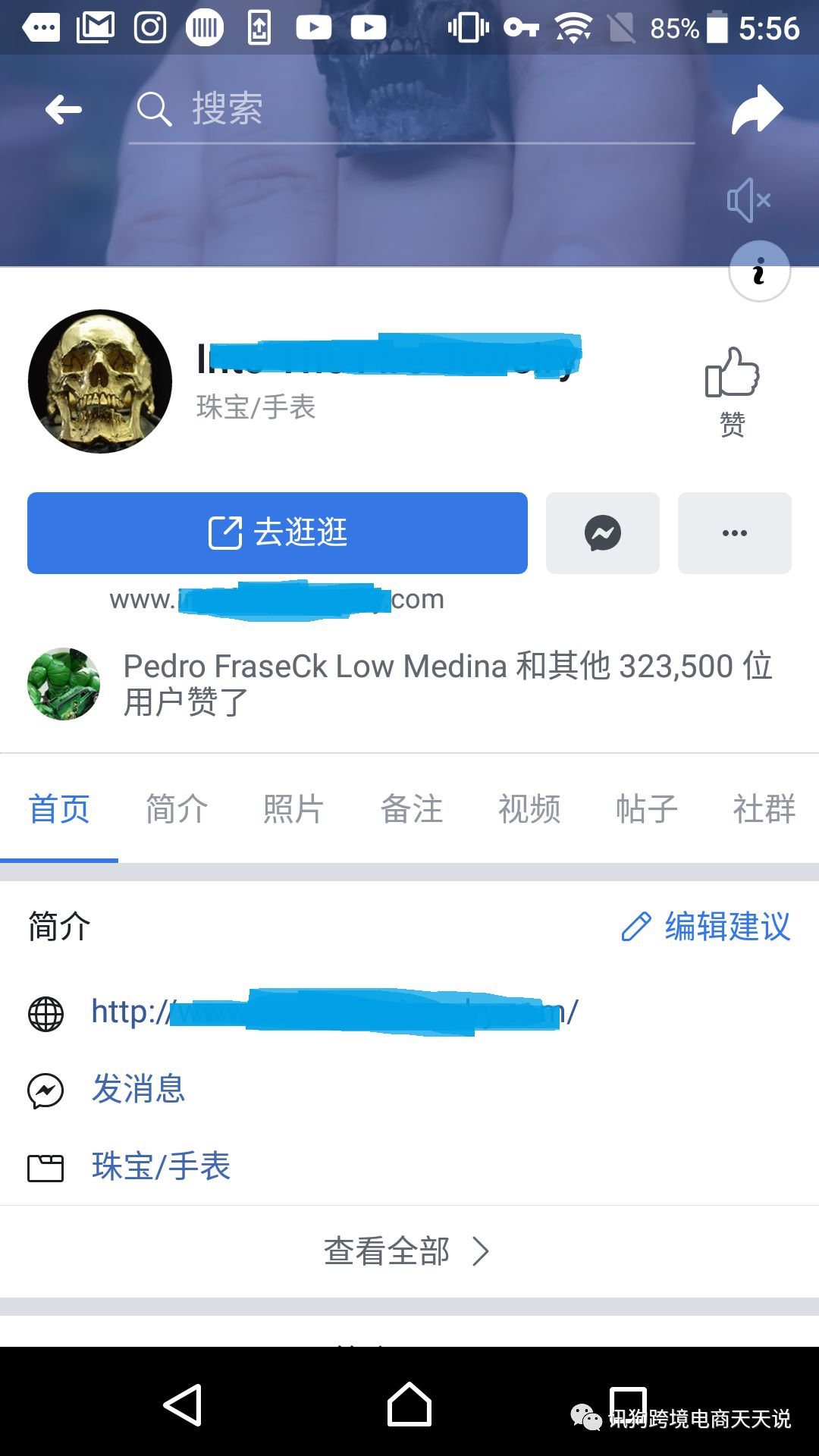This screenshot has height=1456, width=819.
Task: Tap the 去逛逛 shop button
Action: coord(278,533)
